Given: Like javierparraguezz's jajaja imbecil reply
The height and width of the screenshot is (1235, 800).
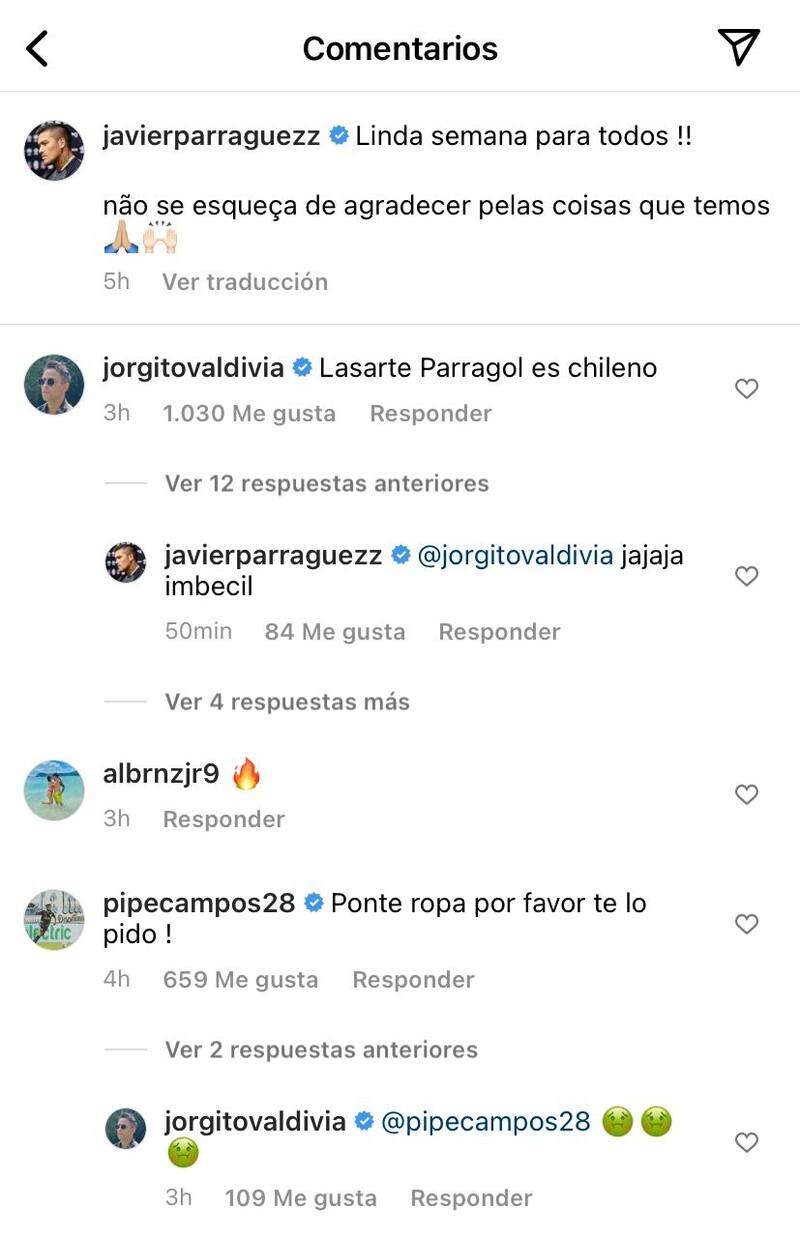Looking at the screenshot, I should click(x=746, y=576).
